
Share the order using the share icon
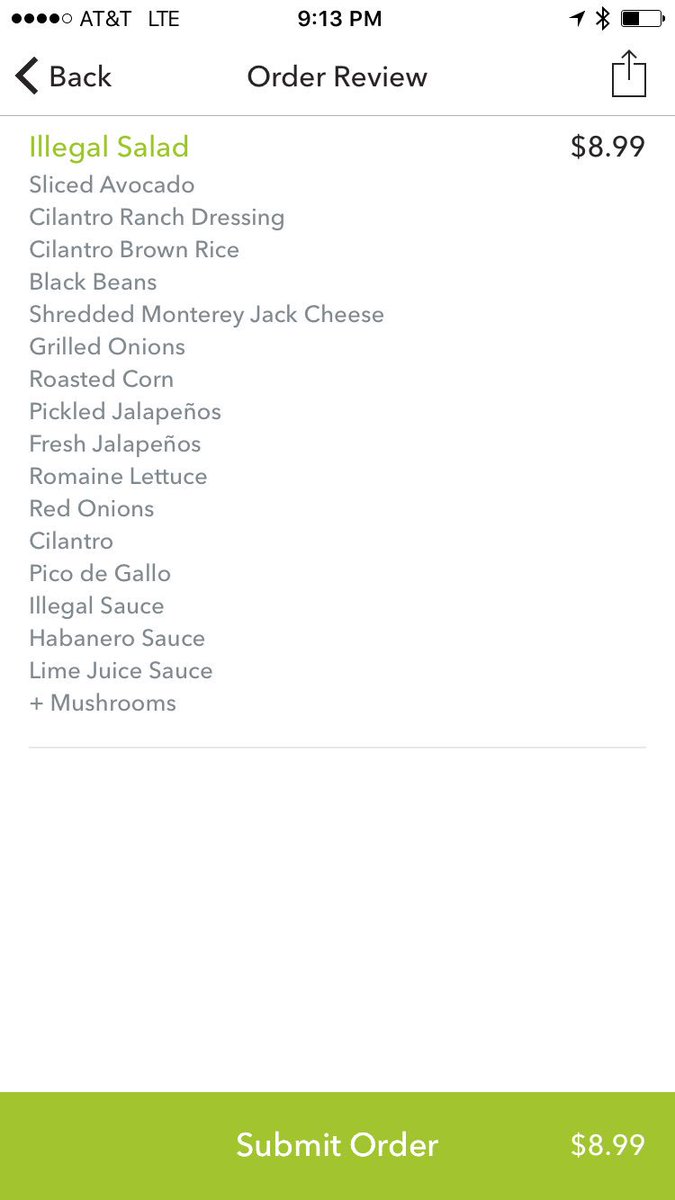[x=629, y=75]
